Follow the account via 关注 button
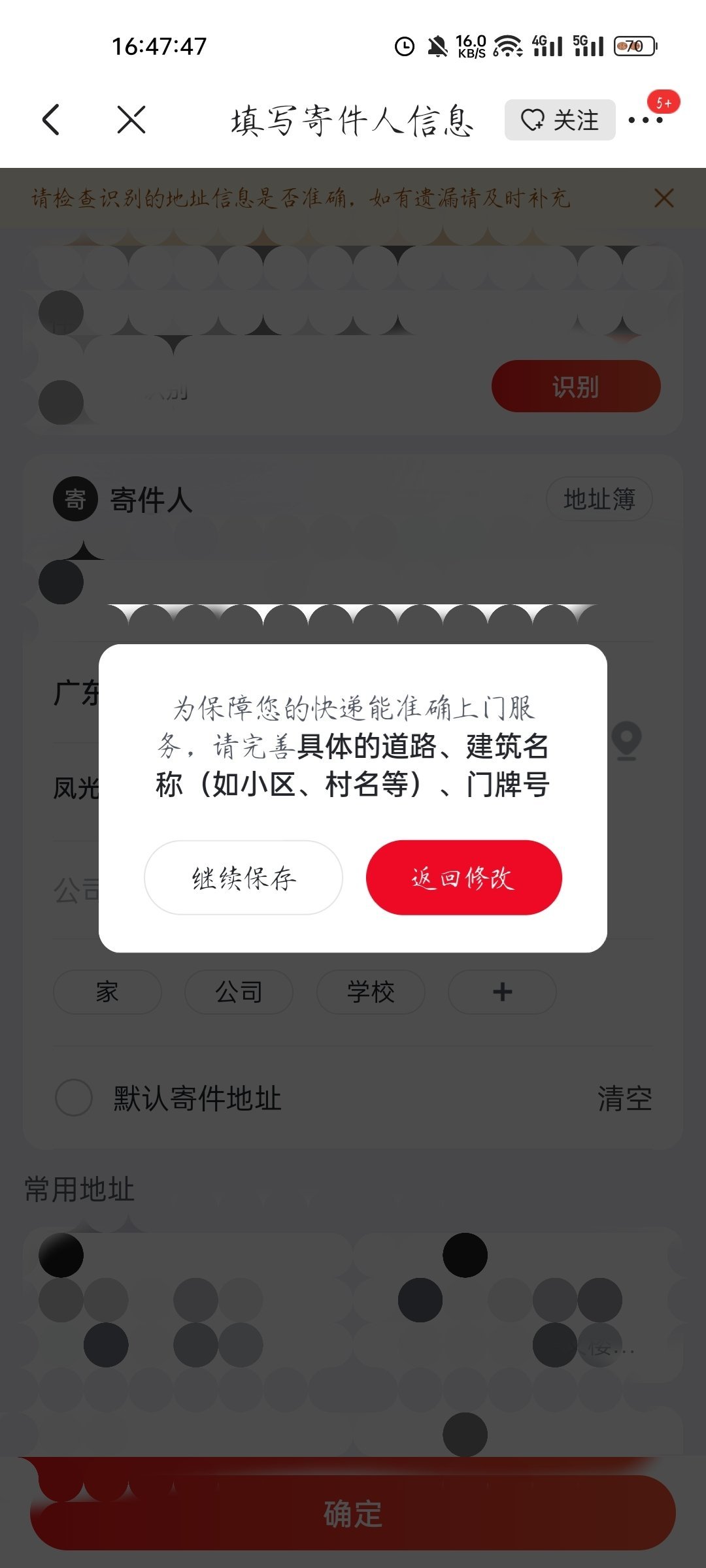The image size is (706, 1568). [x=560, y=120]
